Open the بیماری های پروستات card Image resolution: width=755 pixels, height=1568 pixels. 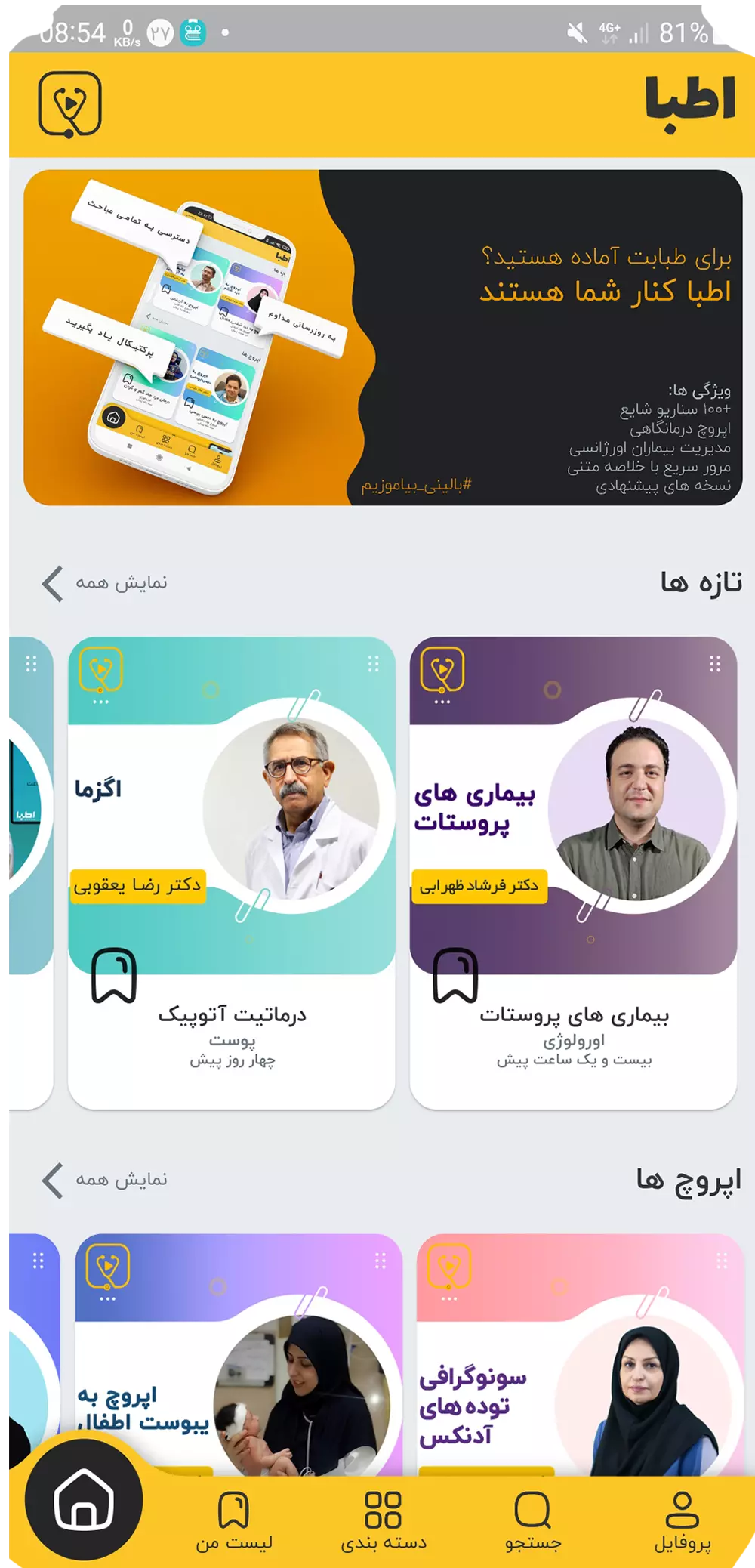point(573,831)
